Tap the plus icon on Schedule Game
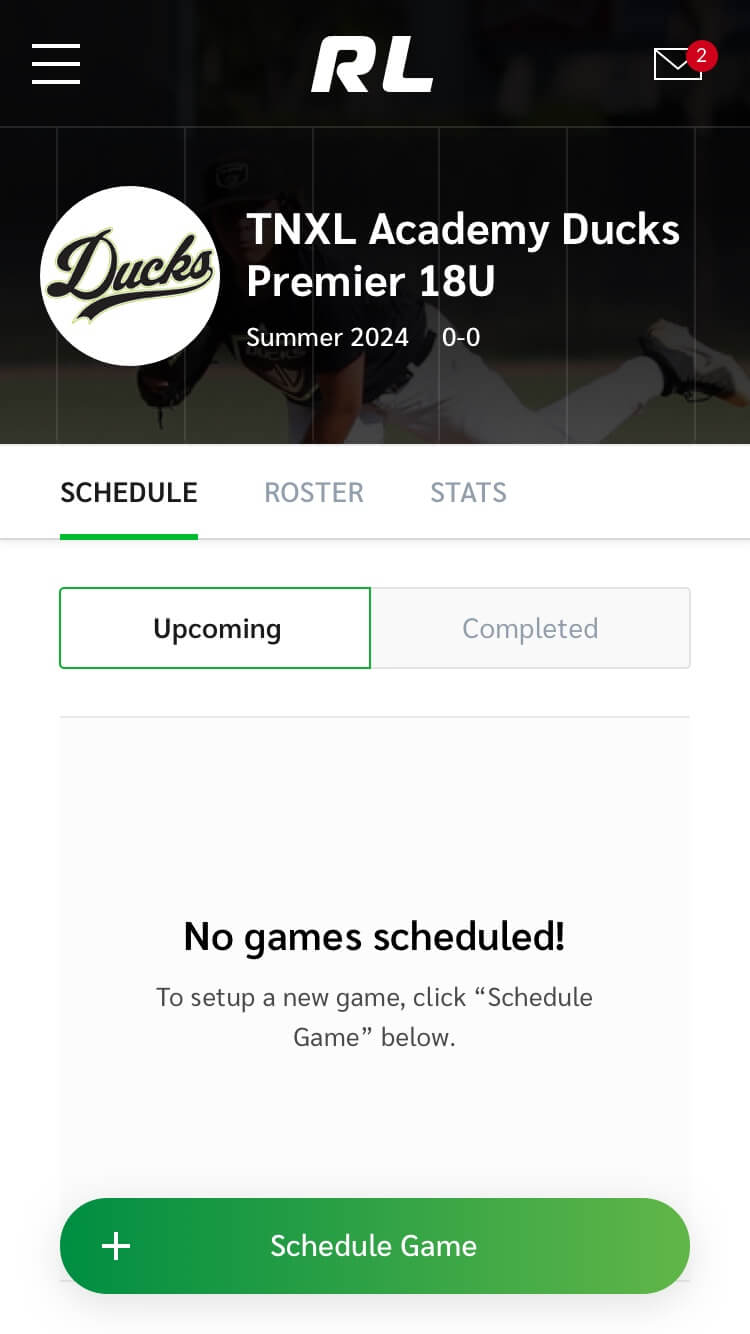750x1334 pixels. (x=116, y=1246)
